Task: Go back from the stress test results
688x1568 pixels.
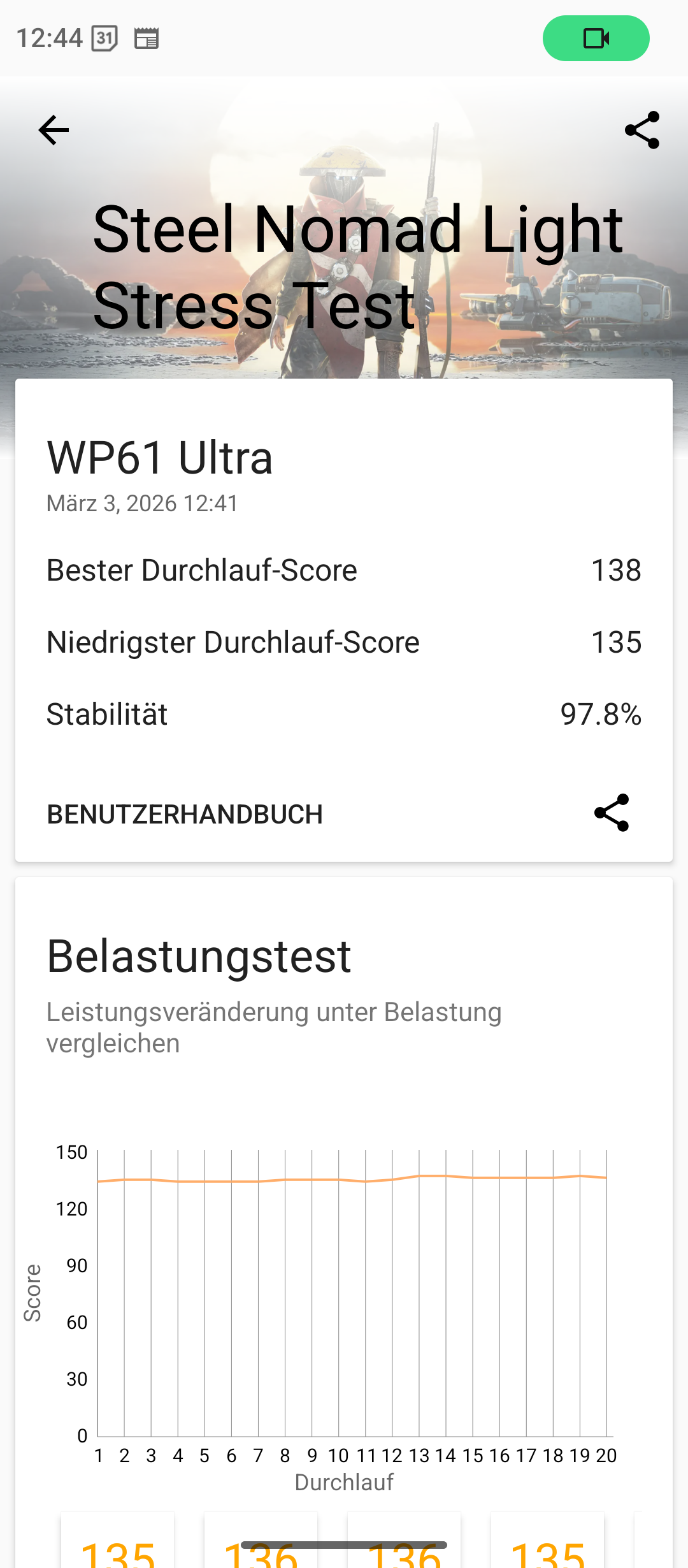Action: (54, 131)
